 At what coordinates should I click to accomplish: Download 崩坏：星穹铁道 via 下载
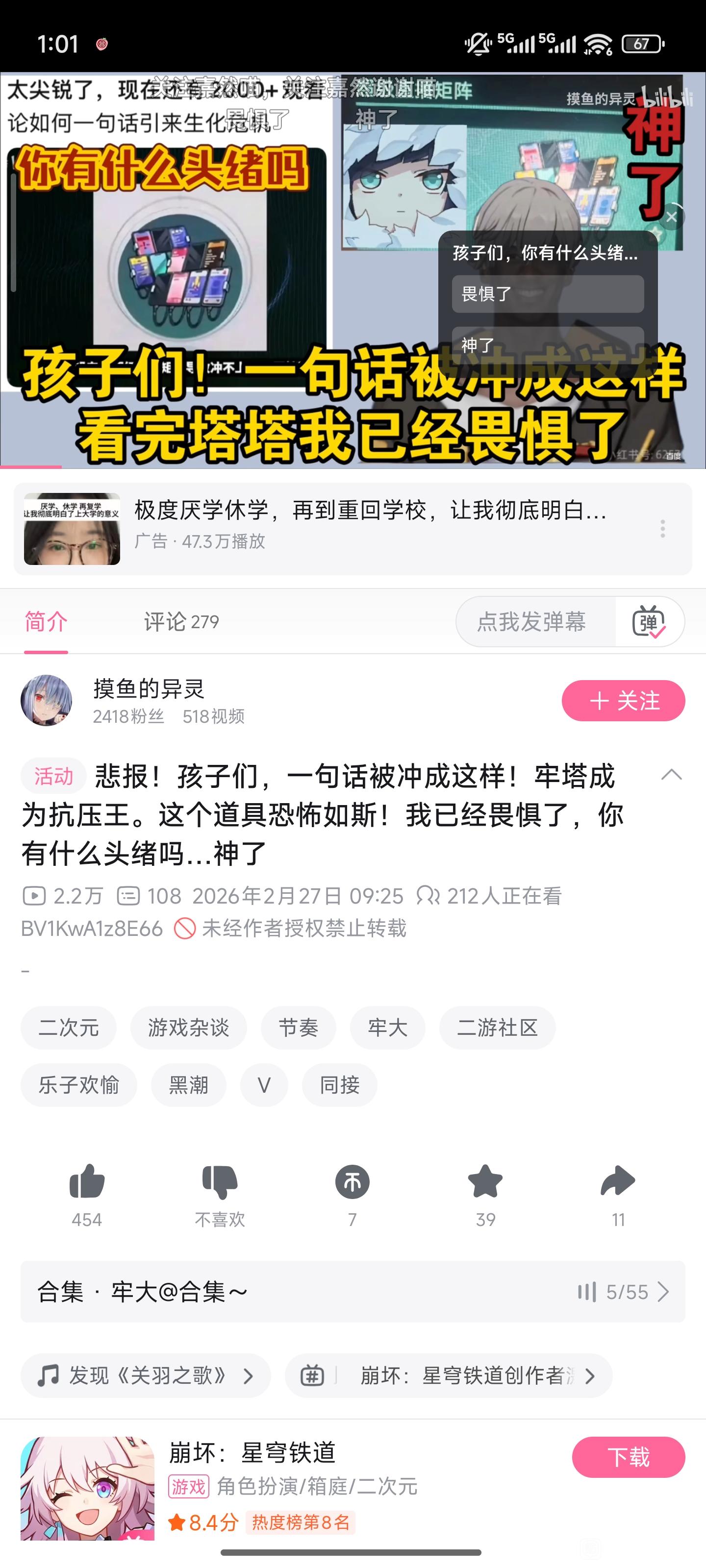click(x=628, y=1457)
